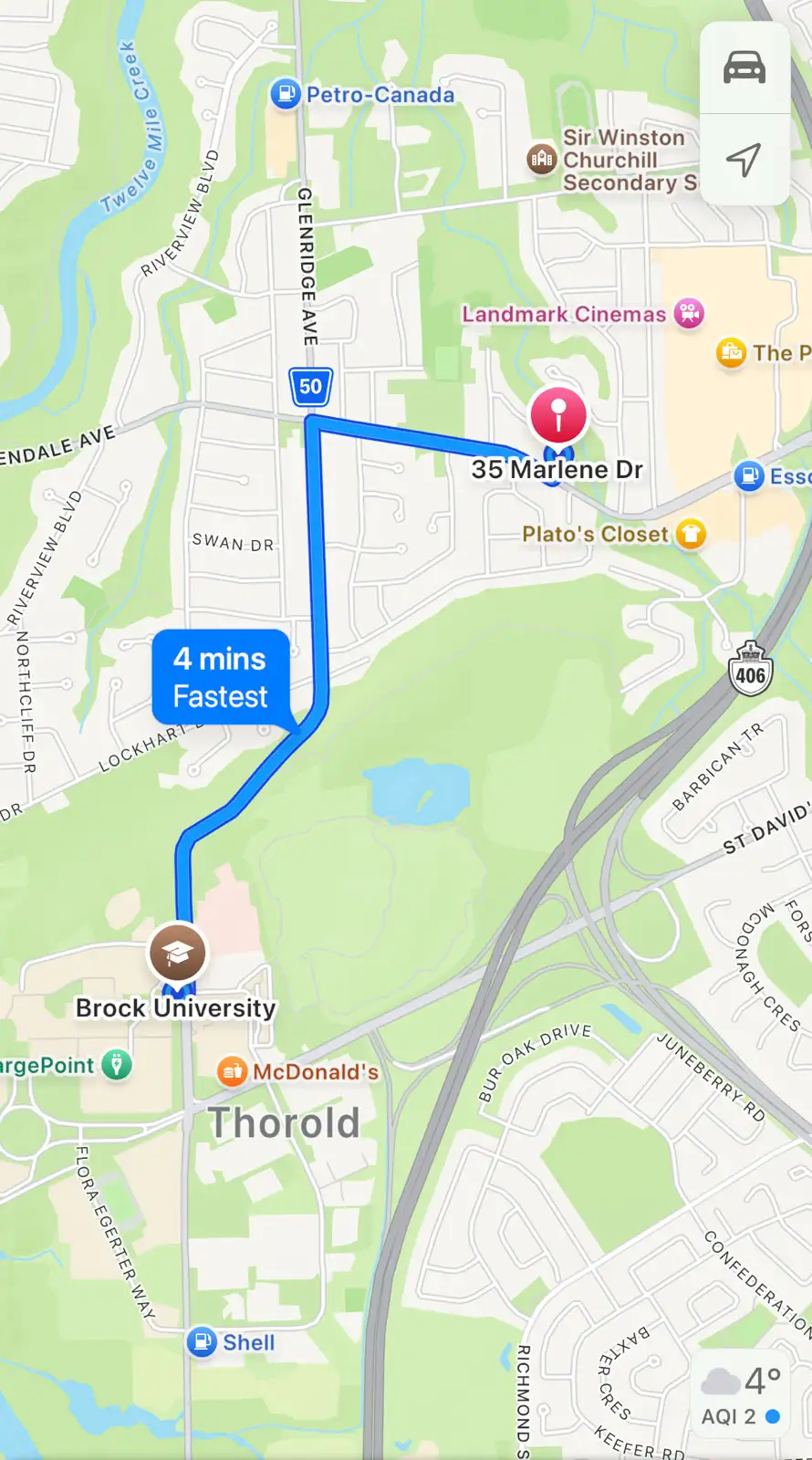
Task: Open the 35 Marlene Dr pin
Action: [x=558, y=415]
